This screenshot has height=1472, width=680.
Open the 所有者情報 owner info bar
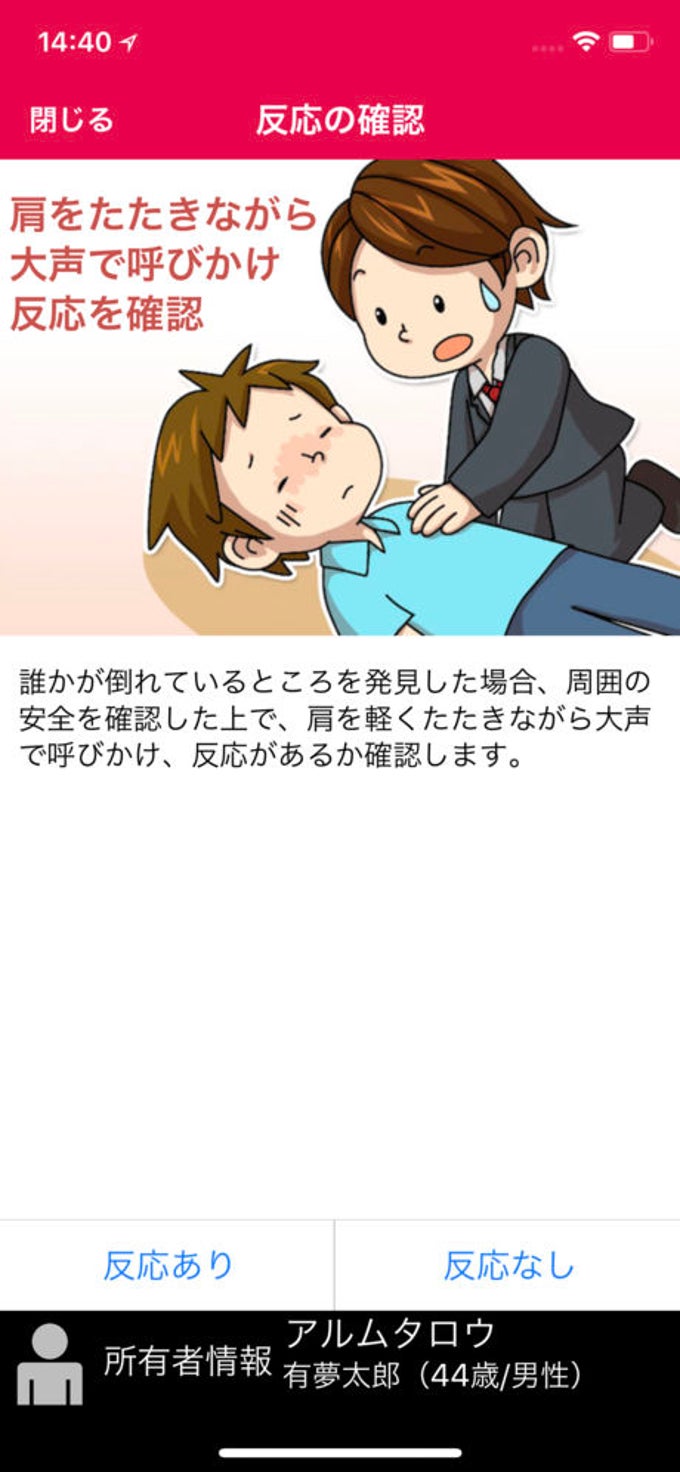click(x=340, y=1364)
